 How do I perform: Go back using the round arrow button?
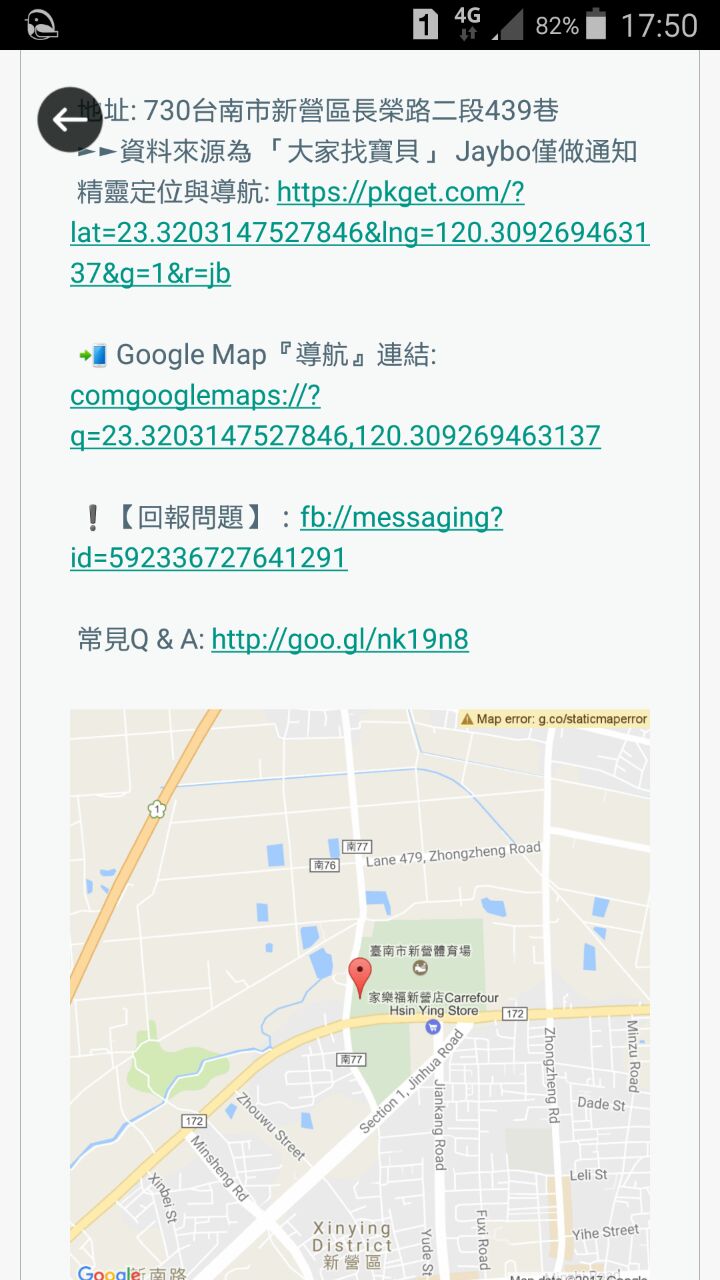70,120
